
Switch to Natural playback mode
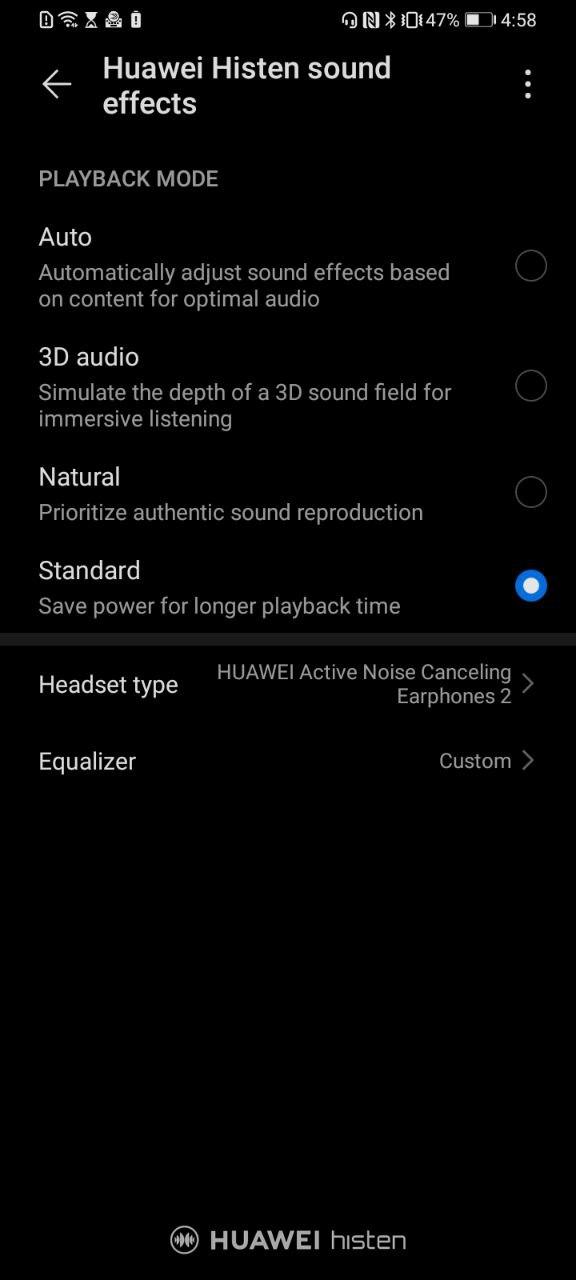288,493
